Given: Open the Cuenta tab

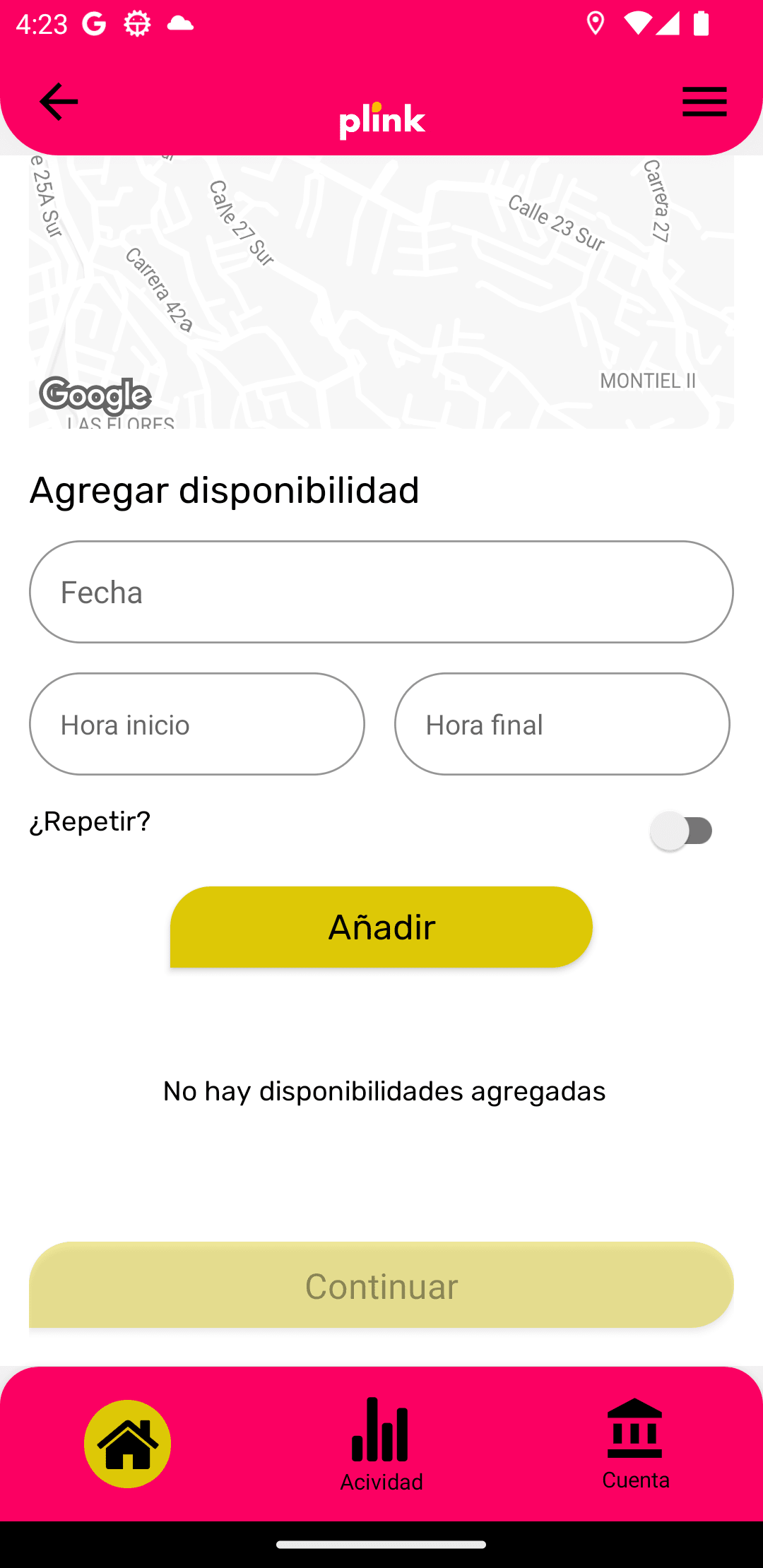Looking at the screenshot, I should tap(635, 1444).
